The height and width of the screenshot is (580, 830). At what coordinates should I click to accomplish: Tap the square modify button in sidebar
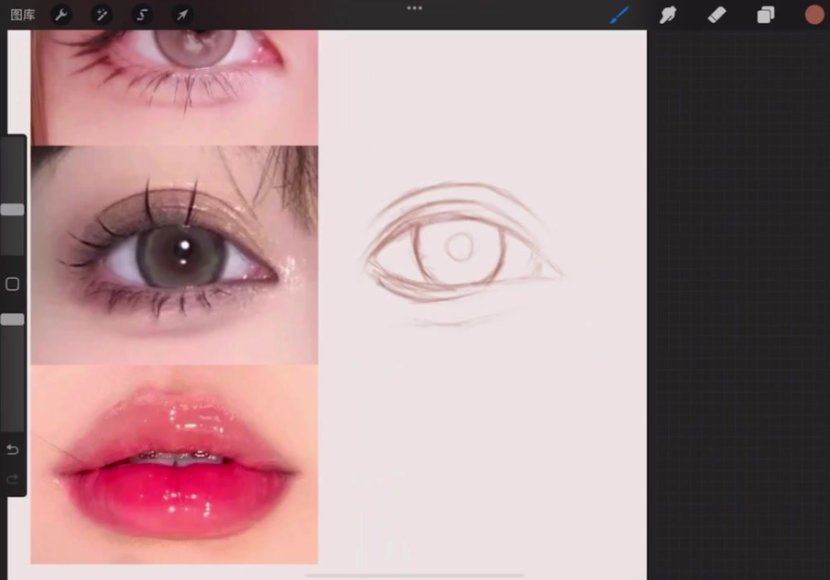pos(12,284)
